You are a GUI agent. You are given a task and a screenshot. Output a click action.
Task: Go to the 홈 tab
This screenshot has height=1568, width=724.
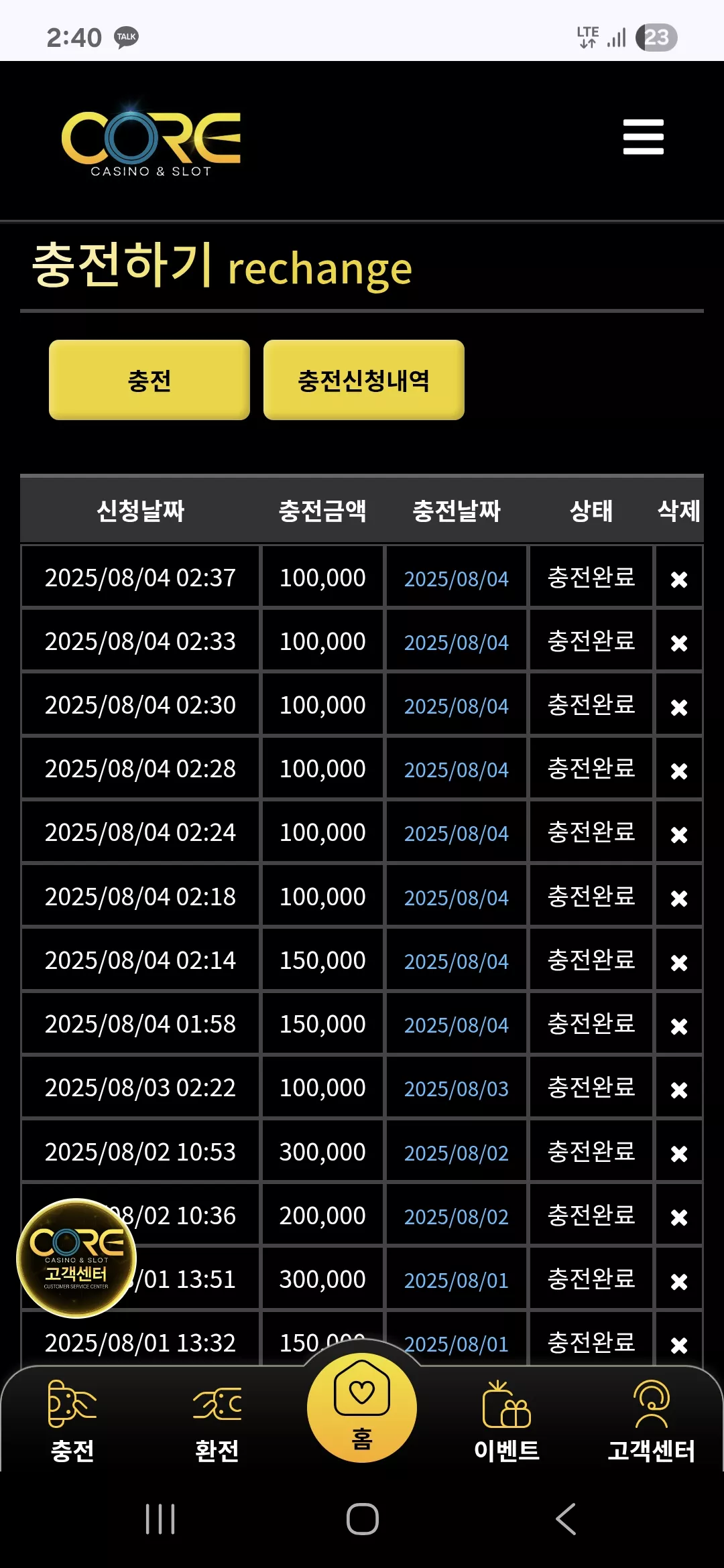[x=362, y=1407]
